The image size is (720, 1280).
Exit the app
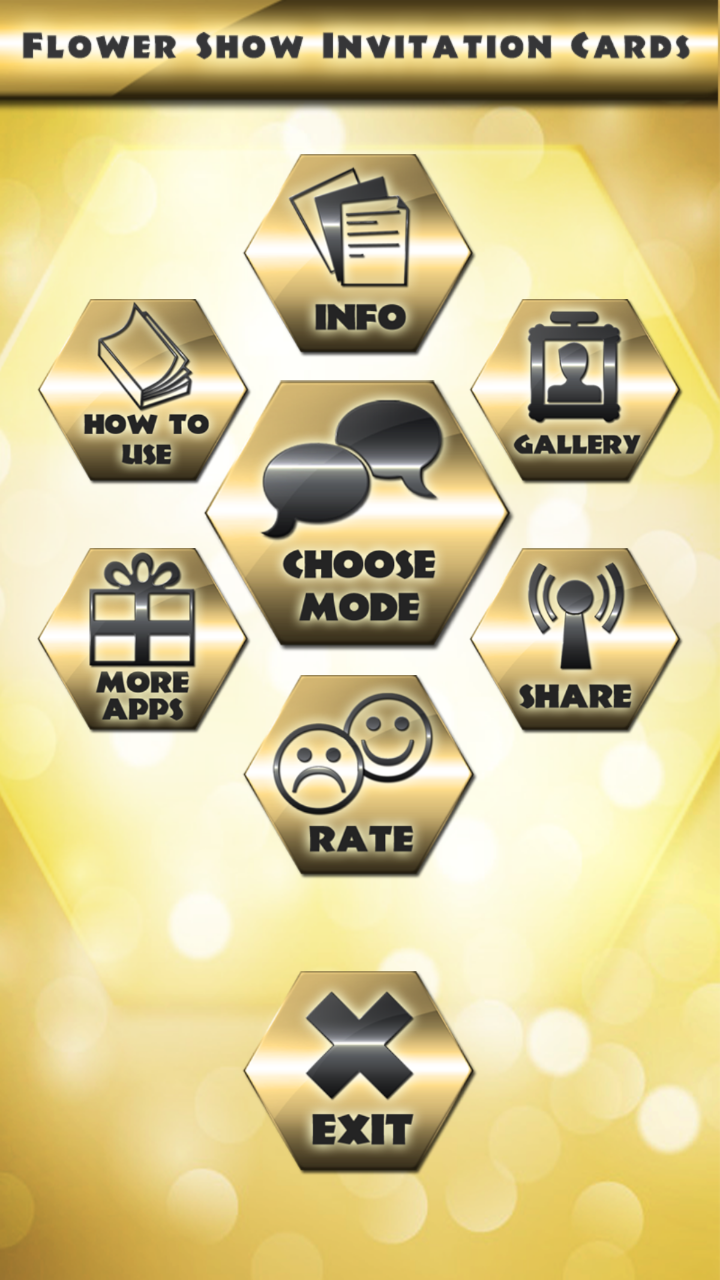click(x=359, y=1071)
